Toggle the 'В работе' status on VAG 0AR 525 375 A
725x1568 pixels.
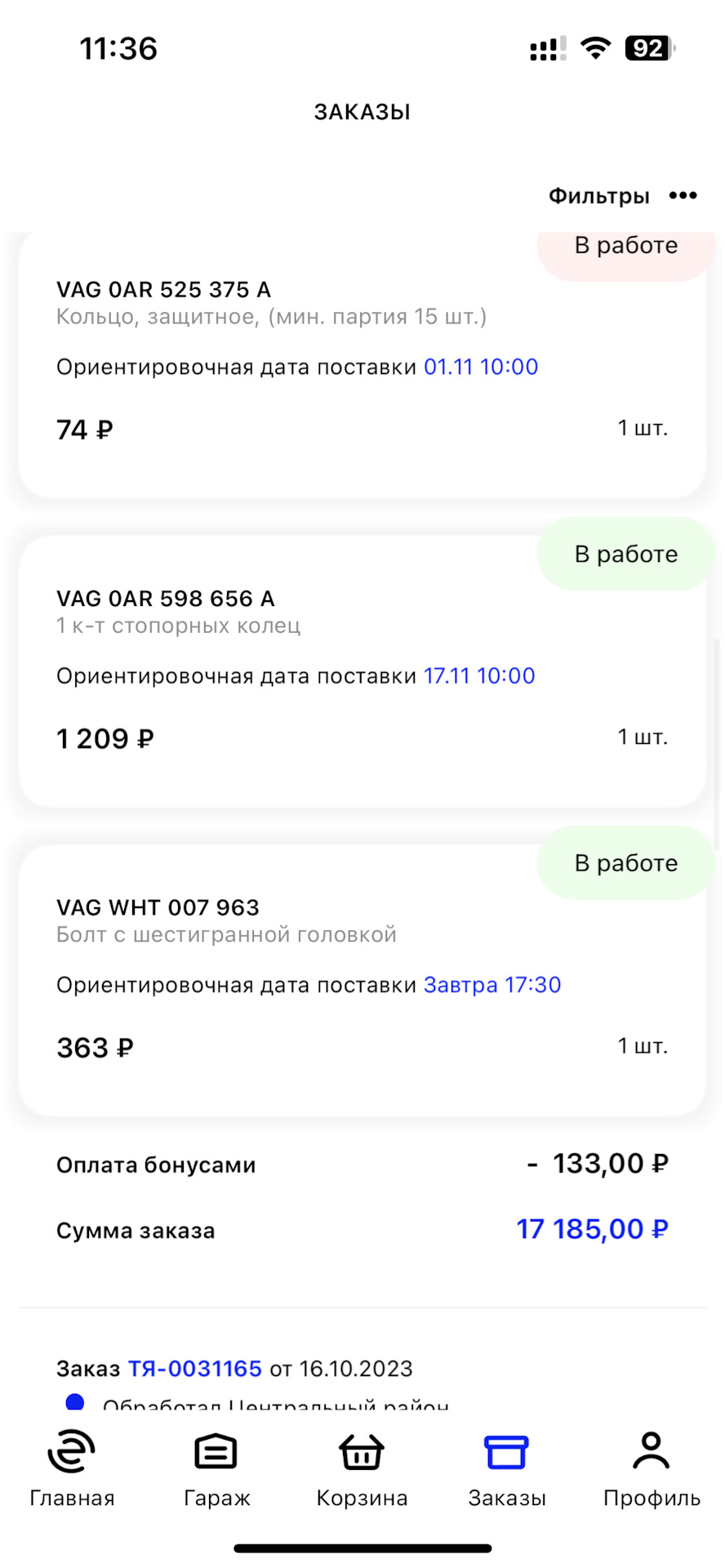coord(625,245)
